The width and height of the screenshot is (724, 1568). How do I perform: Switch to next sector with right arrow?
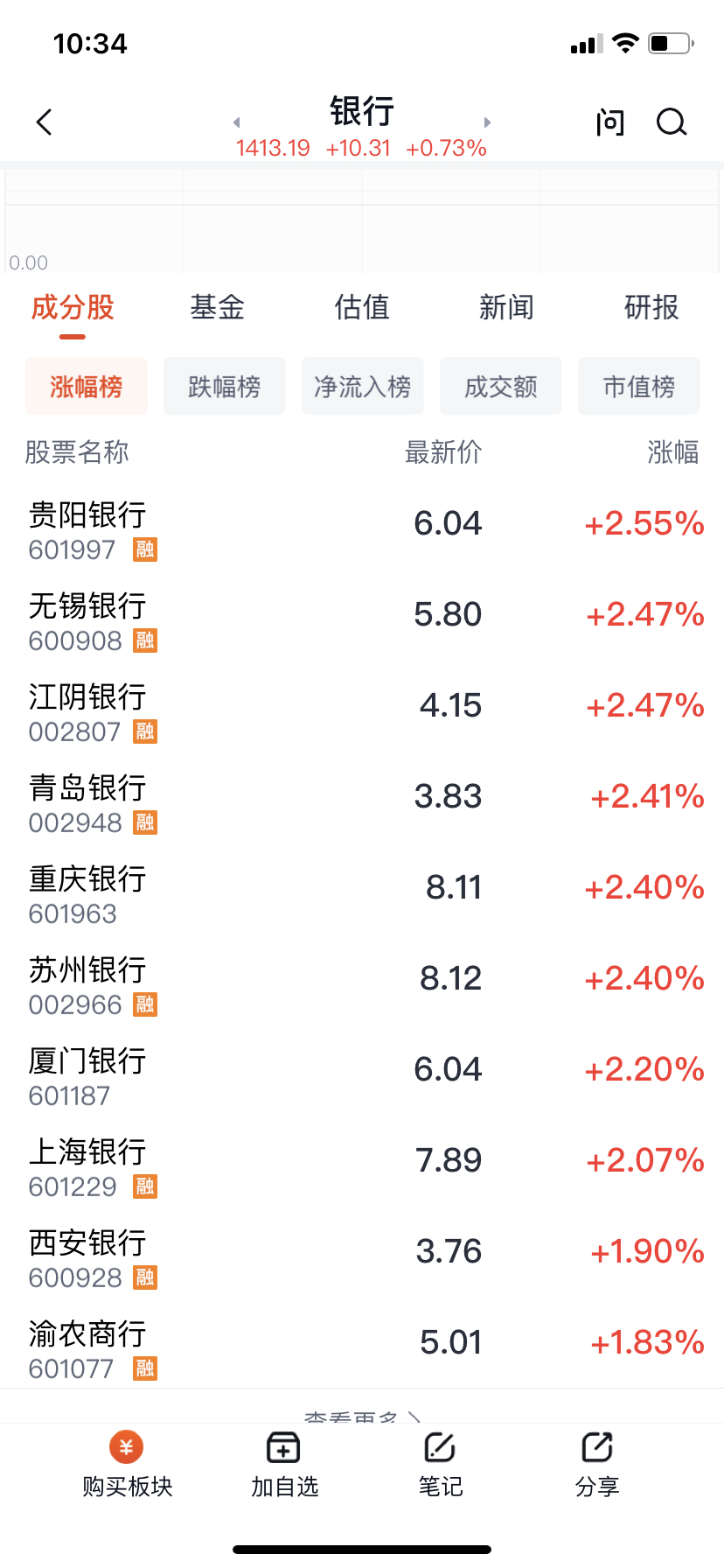pyautogui.click(x=487, y=122)
